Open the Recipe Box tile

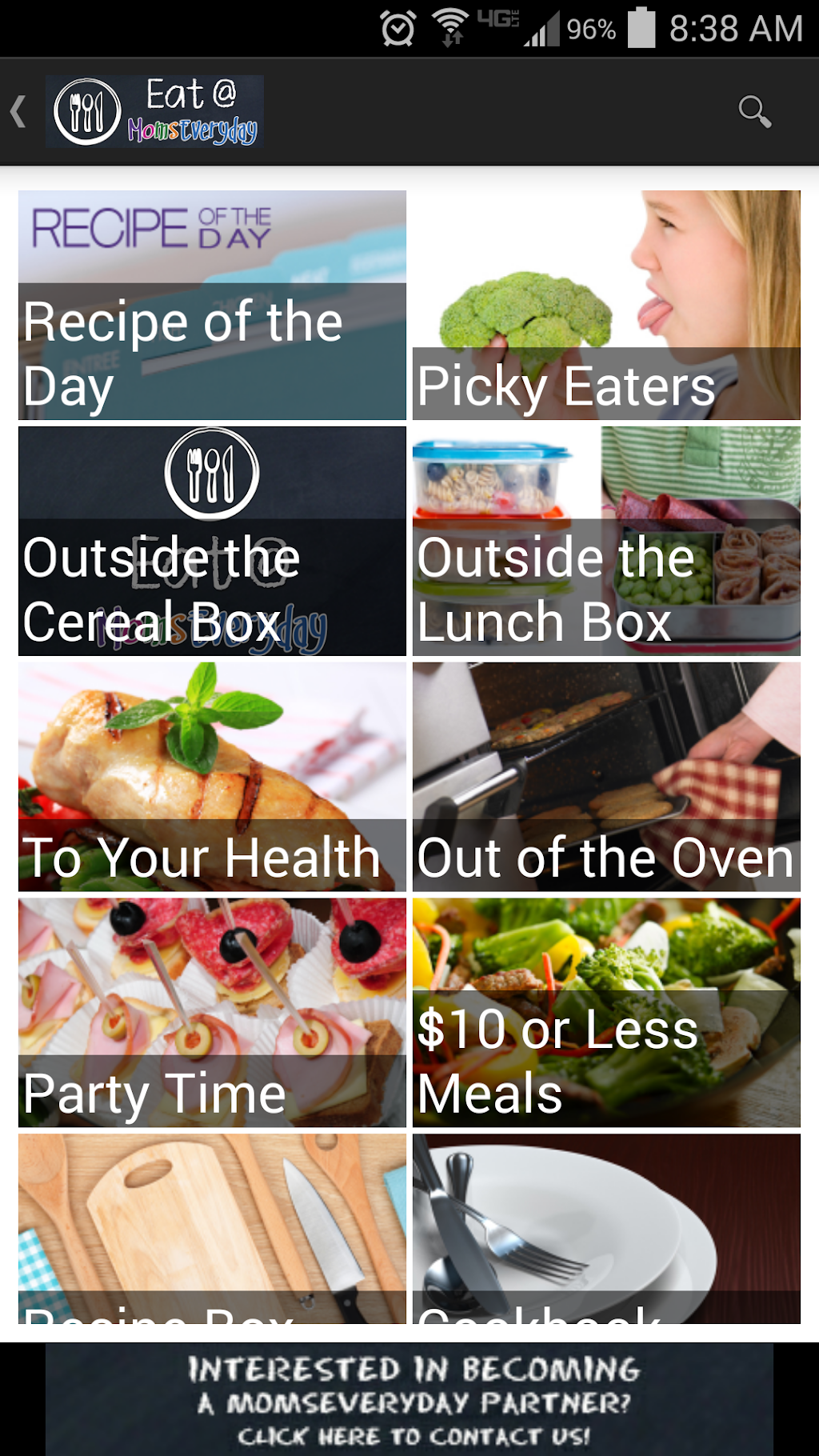point(212,1229)
